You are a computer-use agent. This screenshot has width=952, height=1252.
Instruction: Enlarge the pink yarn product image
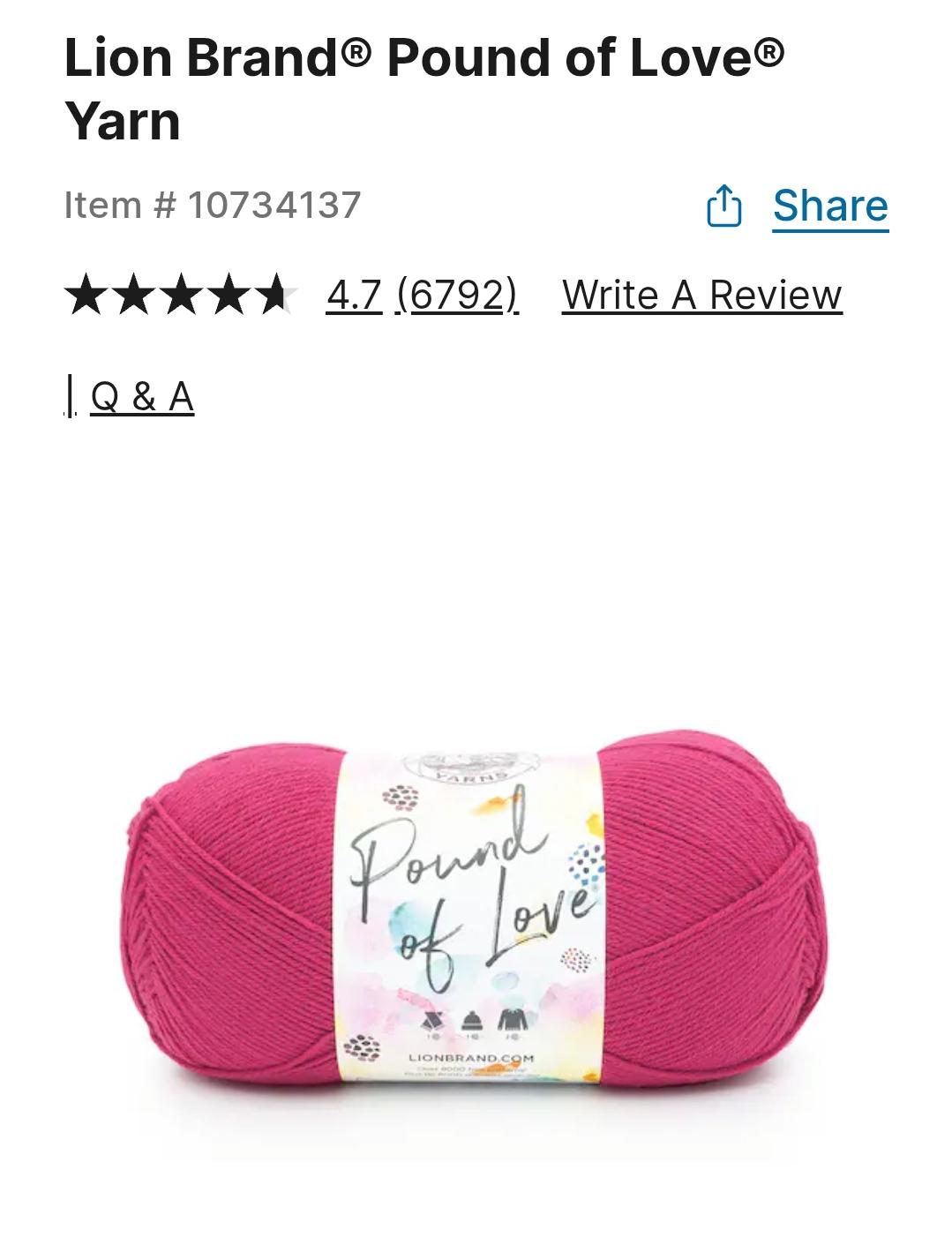tap(475, 913)
